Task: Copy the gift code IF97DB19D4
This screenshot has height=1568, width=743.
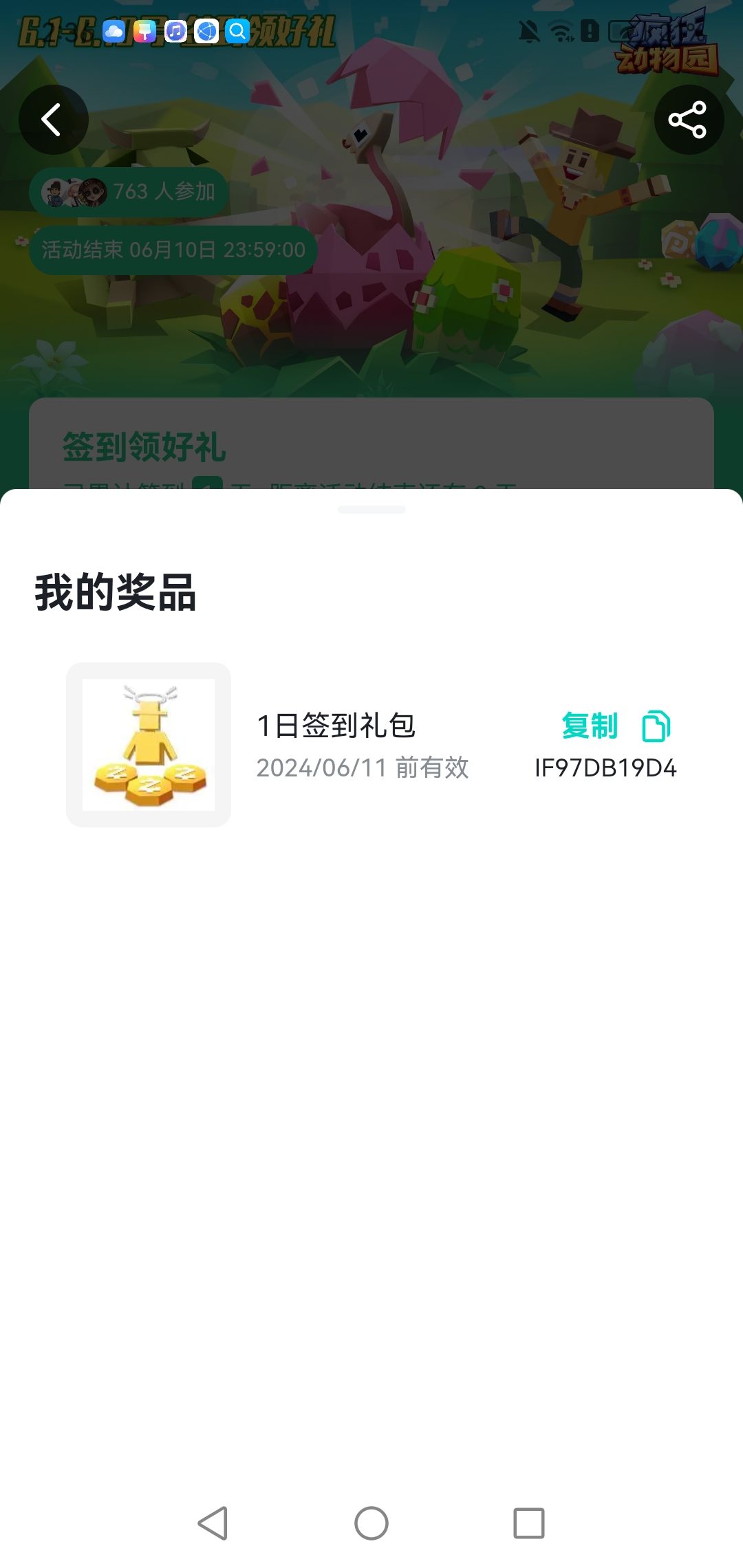Action: pos(616,726)
